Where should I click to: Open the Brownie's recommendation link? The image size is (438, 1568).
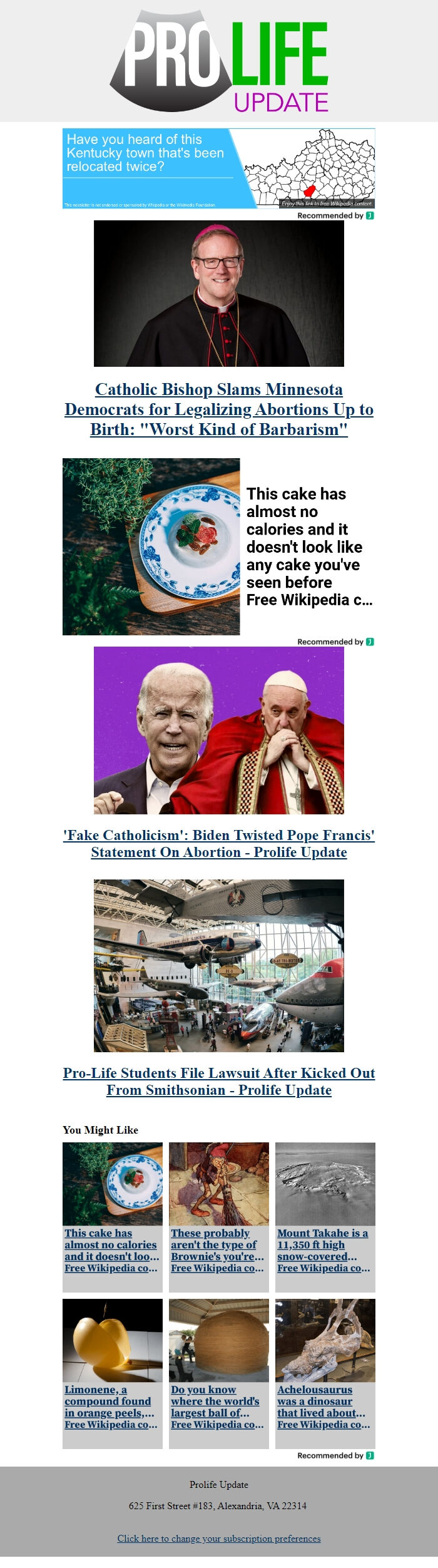pyautogui.click(x=218, y=1250)
